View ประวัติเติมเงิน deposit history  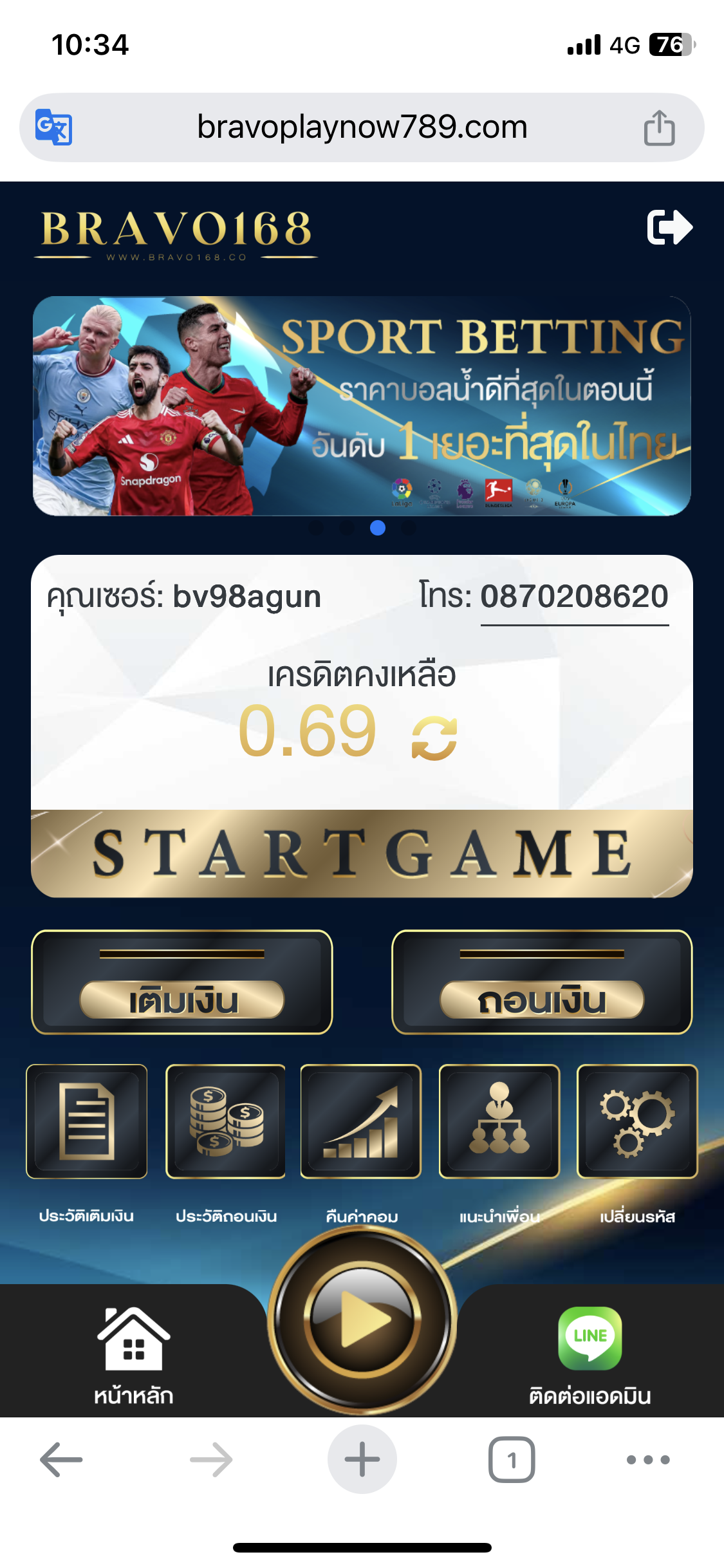86,1121
